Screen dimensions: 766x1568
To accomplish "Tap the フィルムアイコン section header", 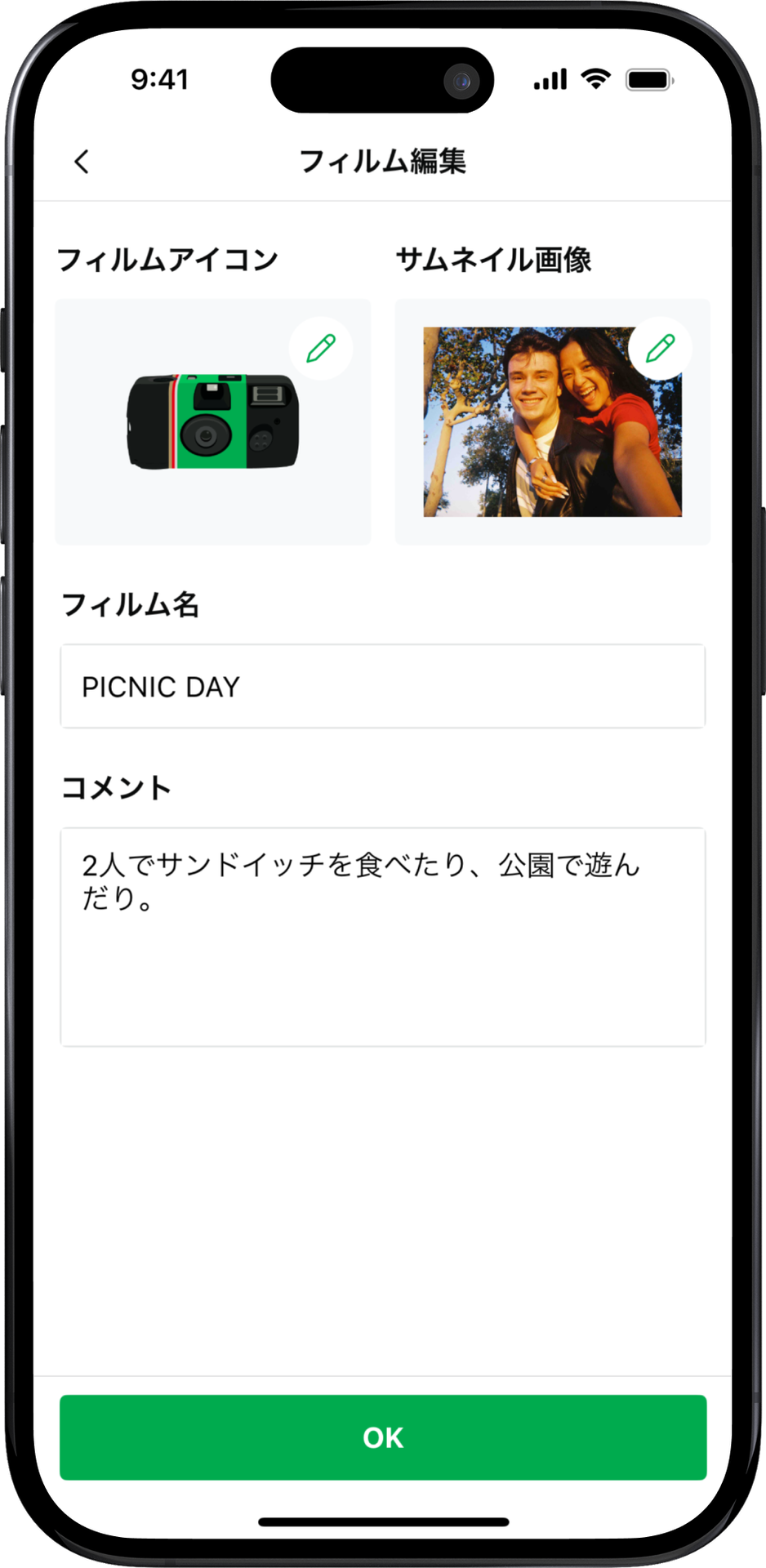I will click(169, 259).
